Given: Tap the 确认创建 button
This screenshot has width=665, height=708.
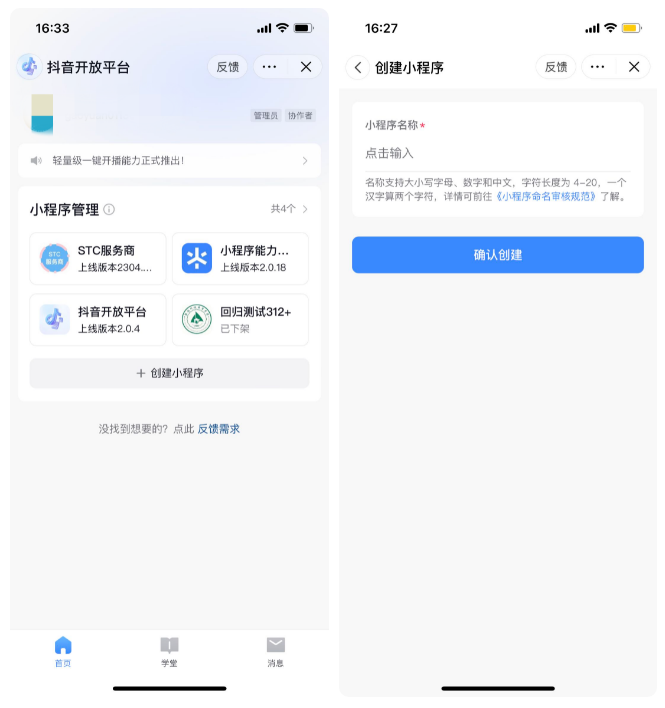Looking at the screenshot, I should point(497,255).
